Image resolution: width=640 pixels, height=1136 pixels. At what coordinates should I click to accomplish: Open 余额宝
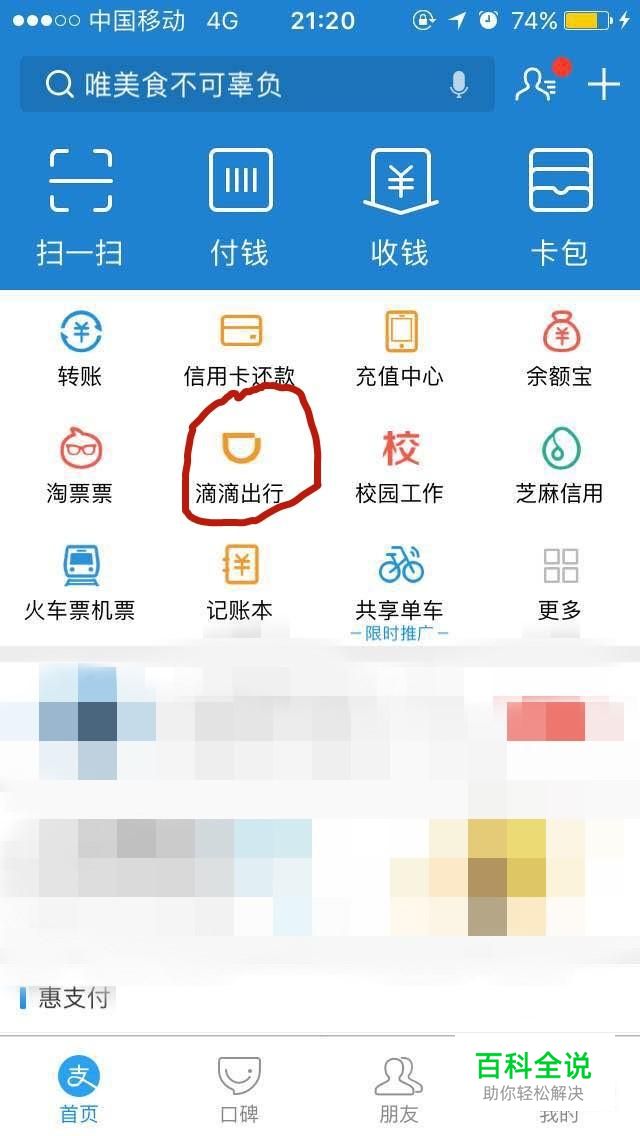(x=560, y=349)
